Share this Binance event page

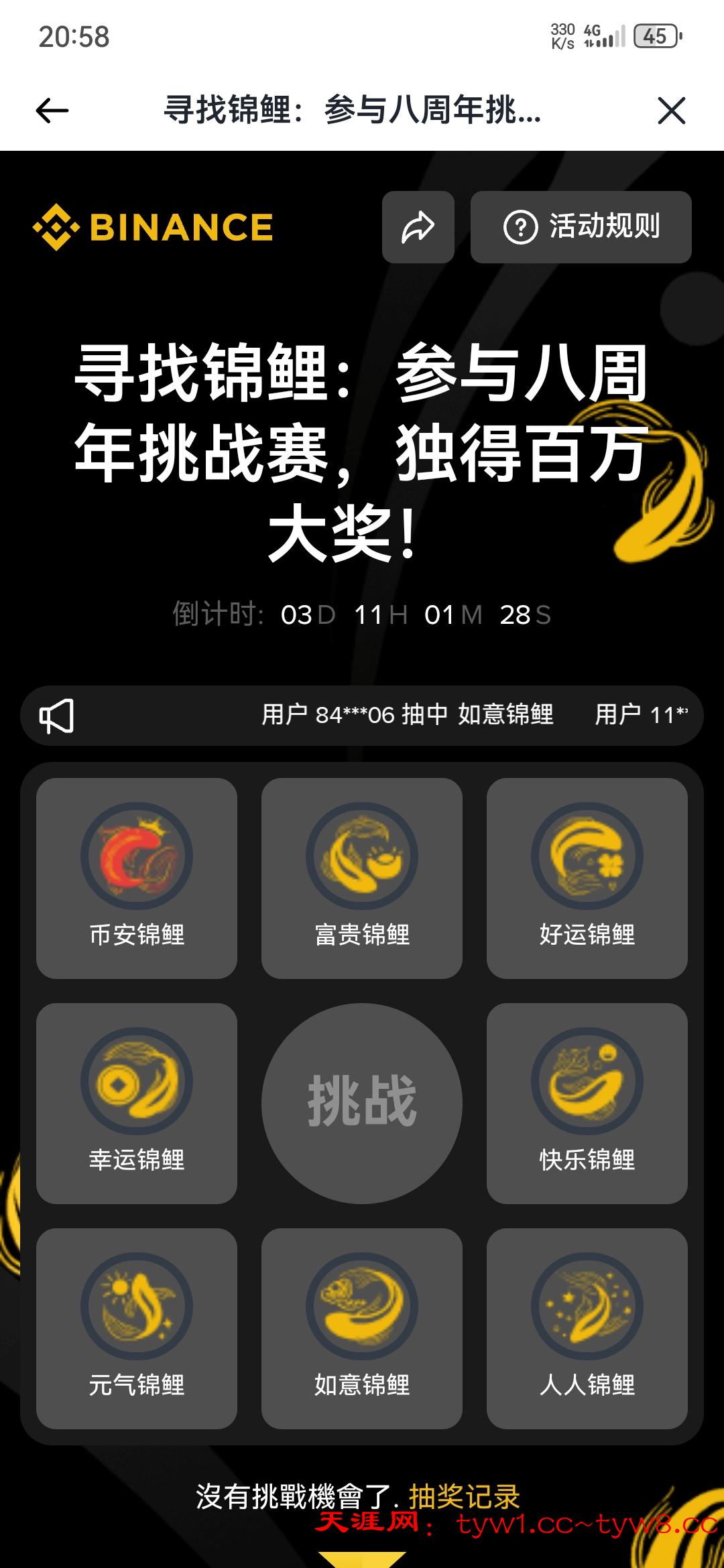click(x=418, y=227)
